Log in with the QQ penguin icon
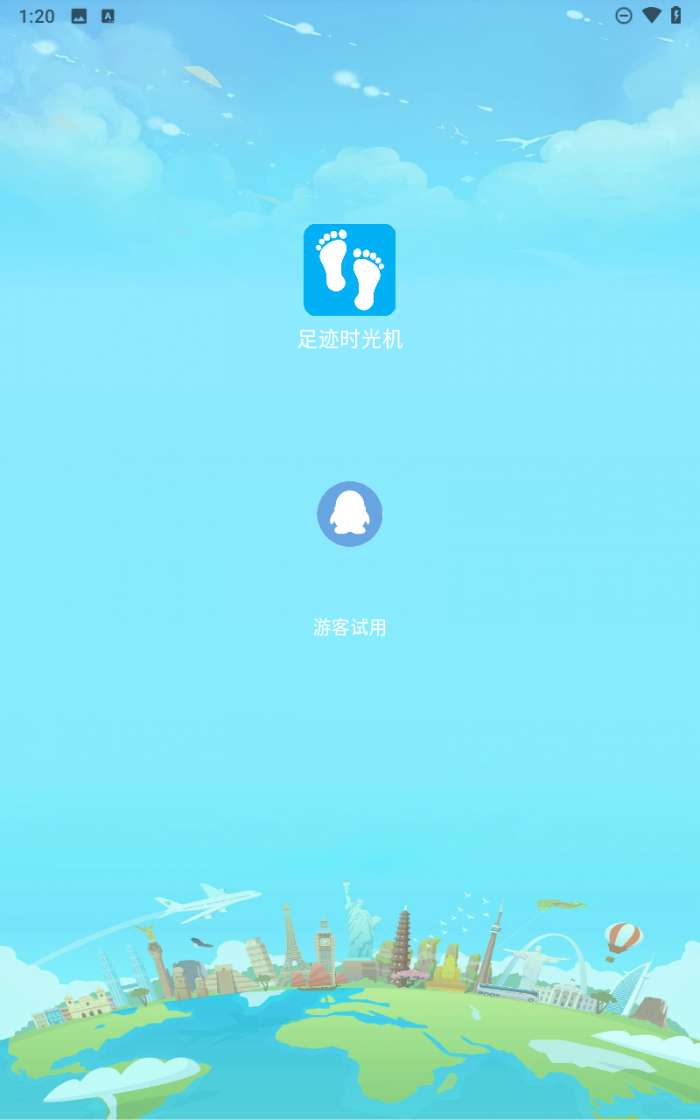Image resolution: width=700 pixels, height=1120 pixels. pyautogui.click(x=350, y=514)
